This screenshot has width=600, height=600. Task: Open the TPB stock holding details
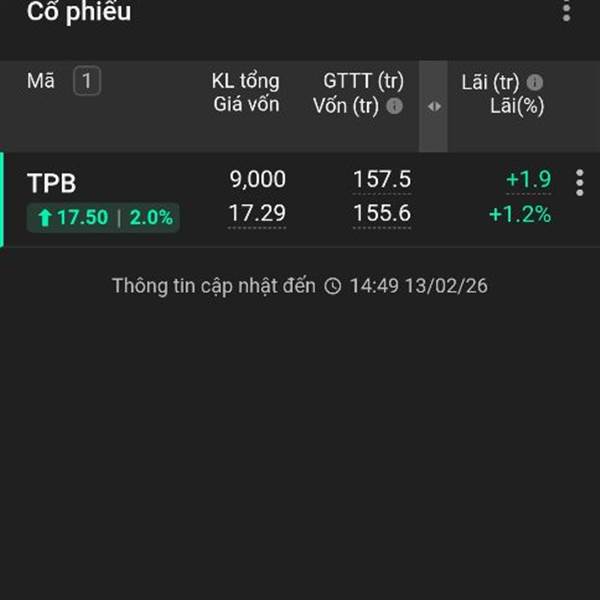pyautogui.click(x=52, y=183)
